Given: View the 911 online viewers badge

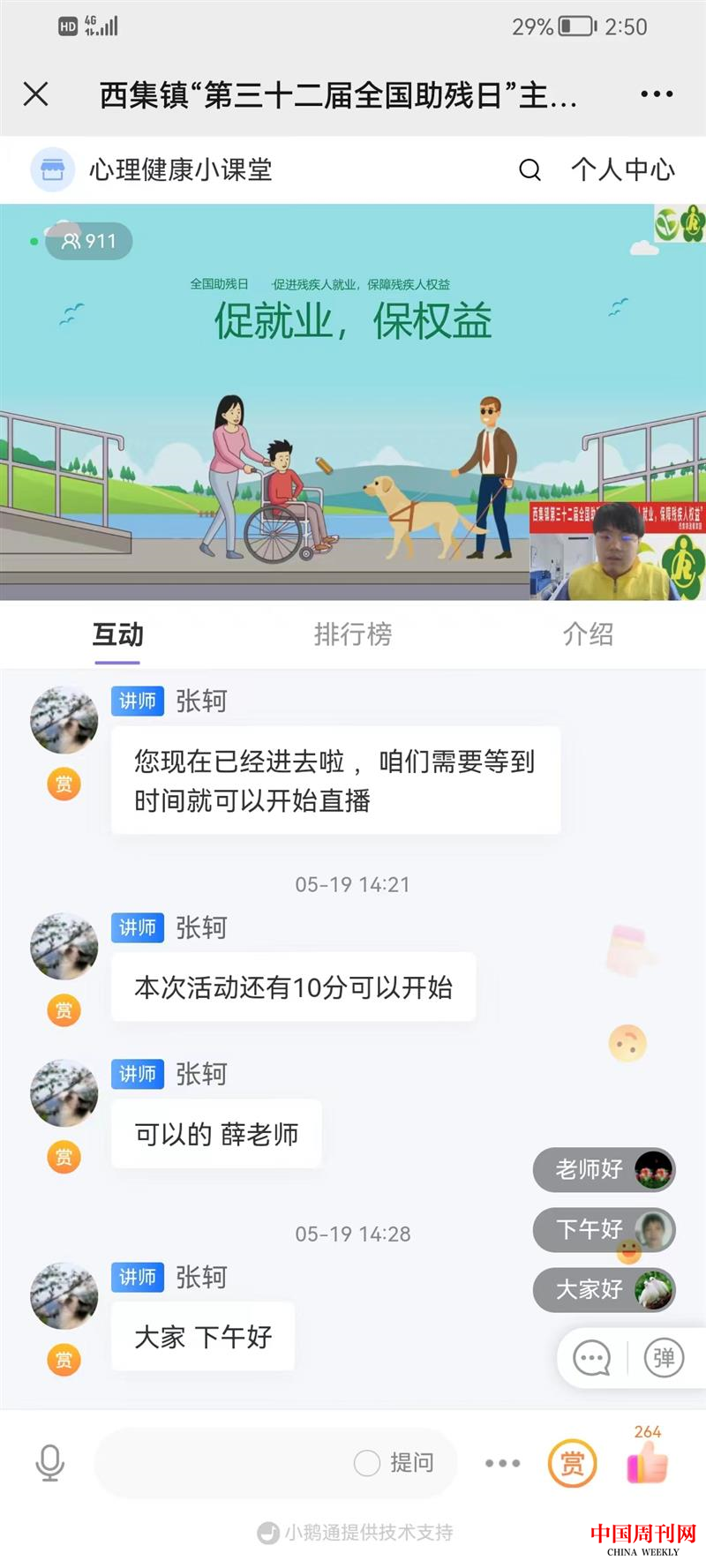Looking at the screenshot, I should (88, 241).
